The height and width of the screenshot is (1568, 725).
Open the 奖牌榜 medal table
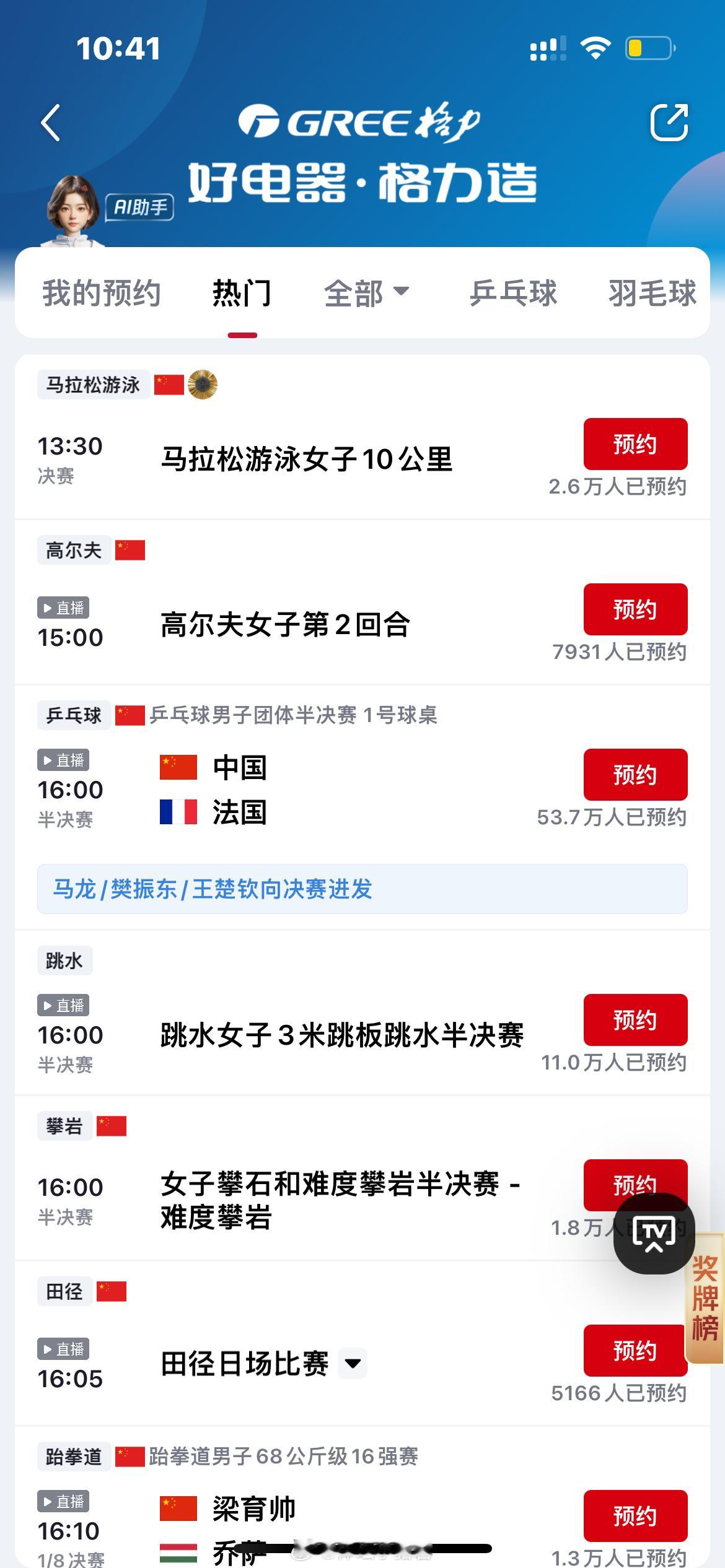pyautogui.click(x=706, y=1299)
